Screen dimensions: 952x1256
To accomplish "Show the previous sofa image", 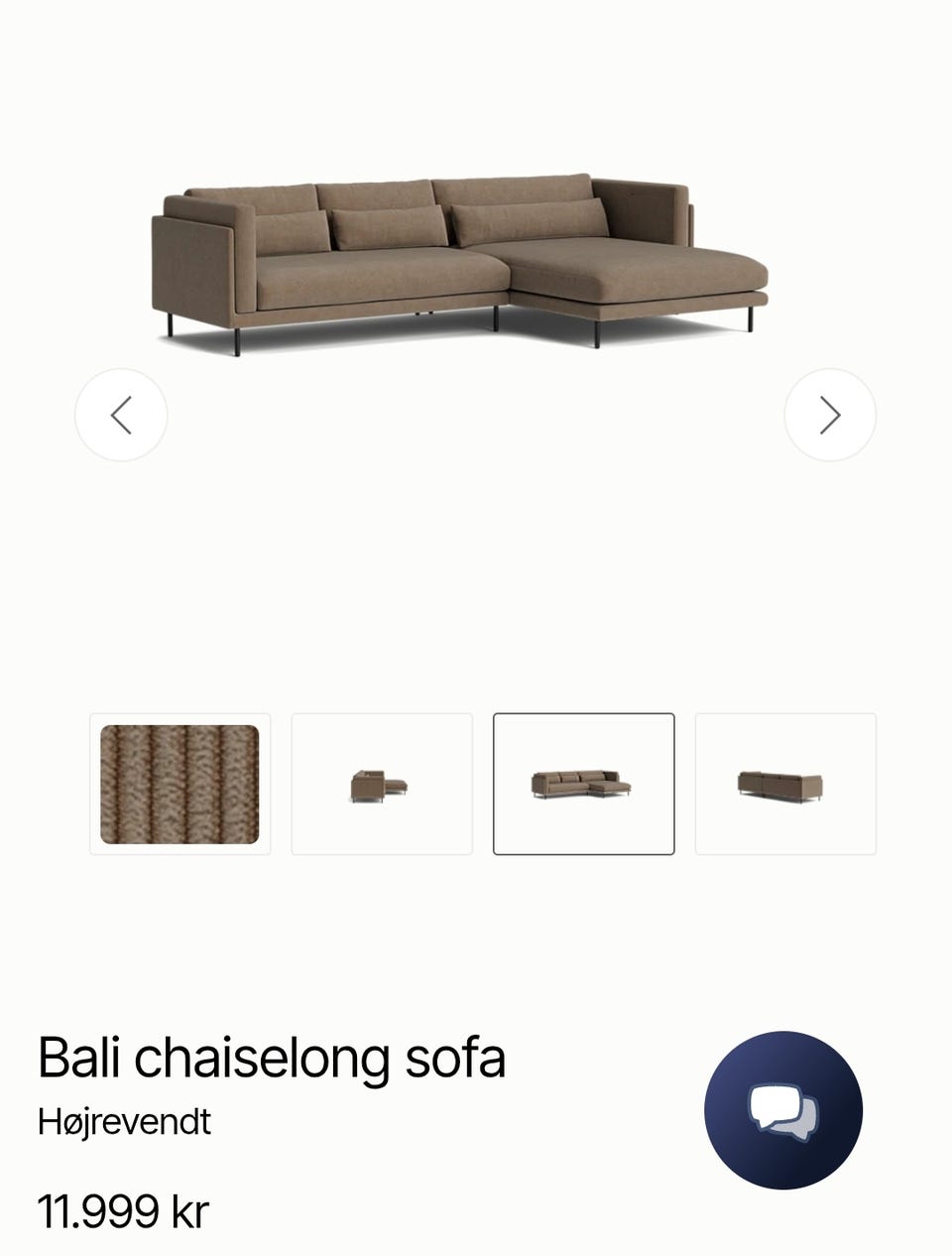I will coord(121,415).
